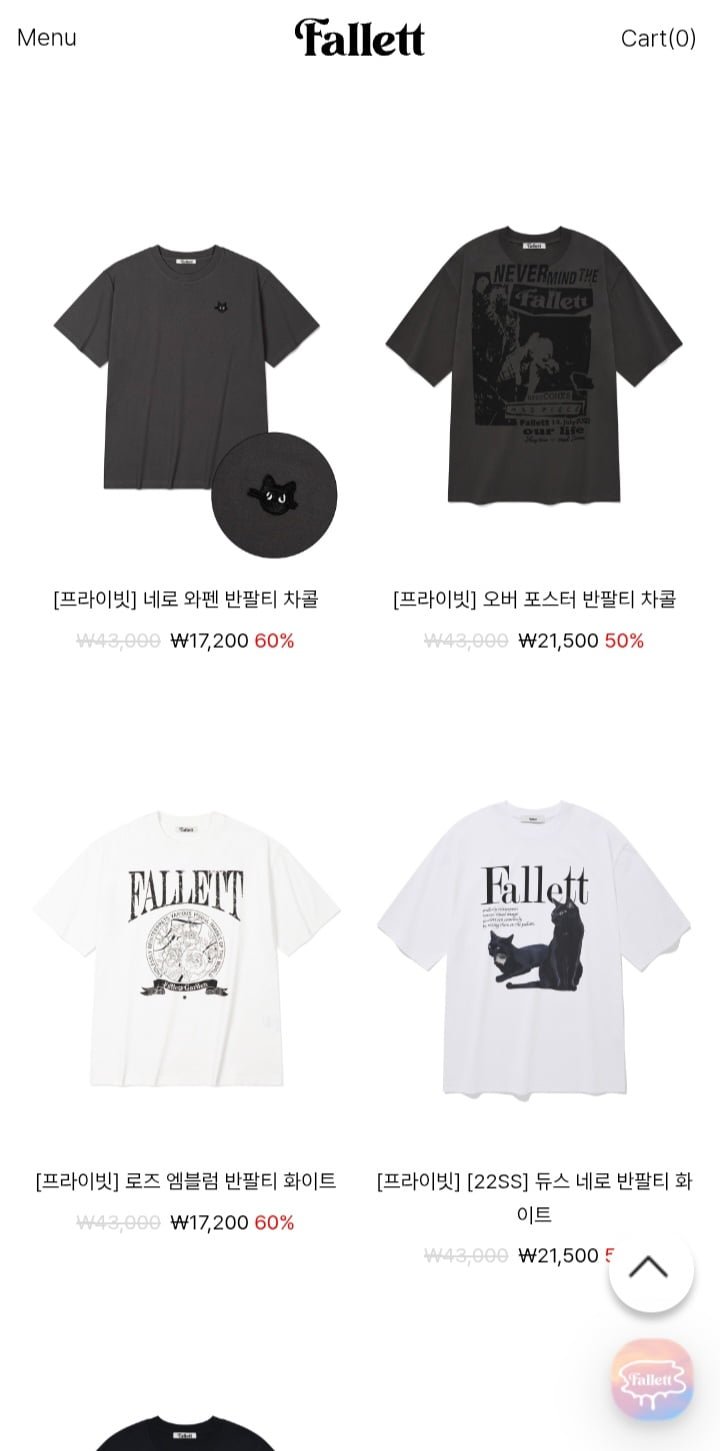Open the floating Fallett chat bubble

point(652,1380)
